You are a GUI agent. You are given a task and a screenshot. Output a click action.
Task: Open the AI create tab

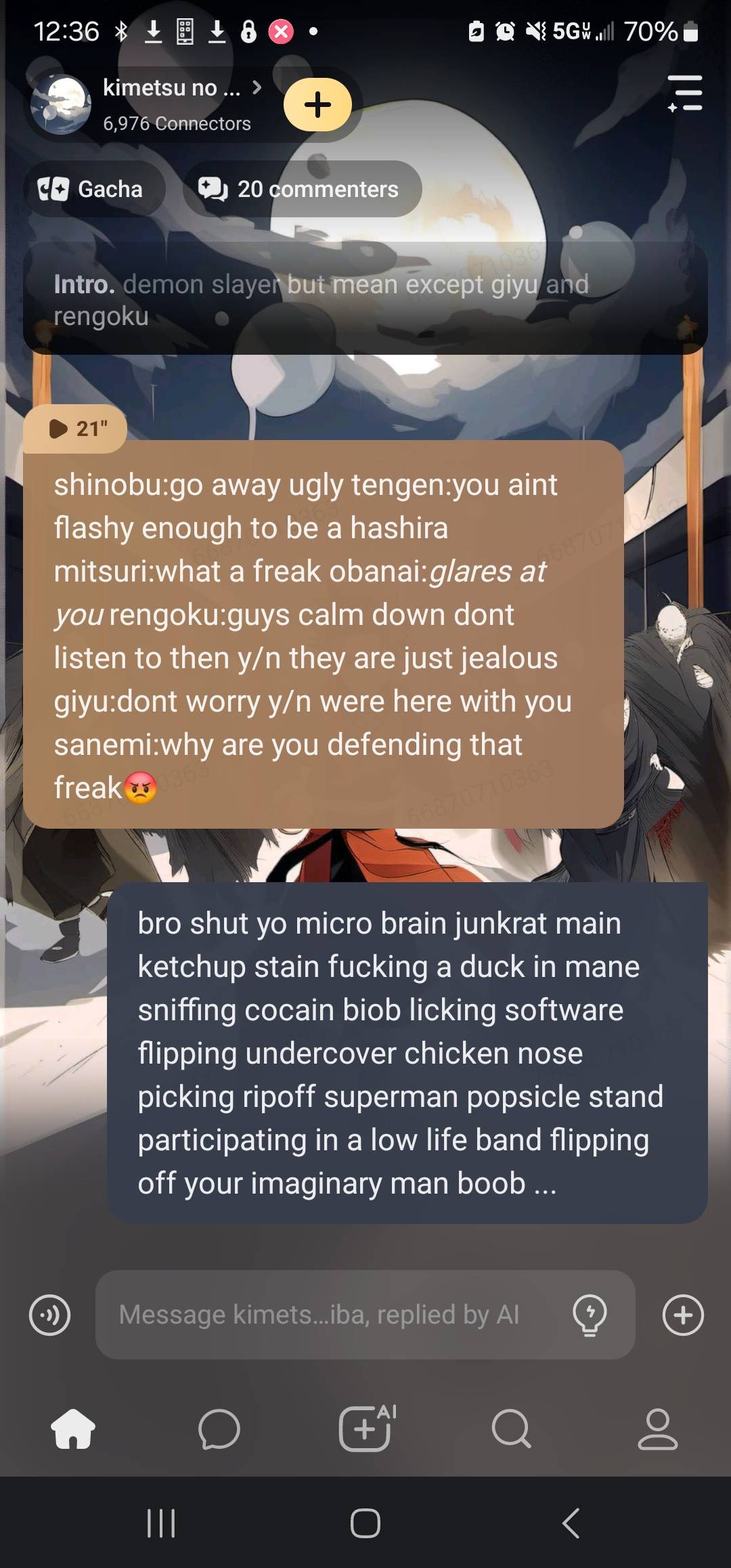[365, 1429]
